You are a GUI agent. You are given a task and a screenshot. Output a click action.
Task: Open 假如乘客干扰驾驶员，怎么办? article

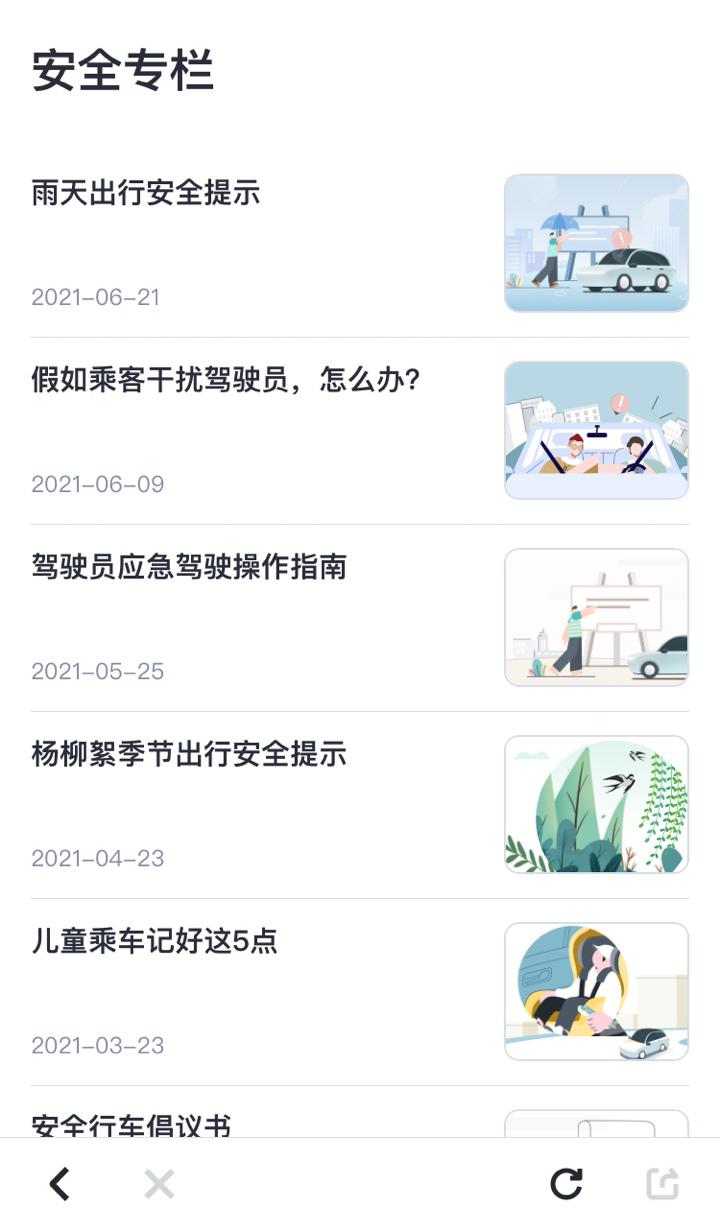pyautogui.click(x=359, y=431)
